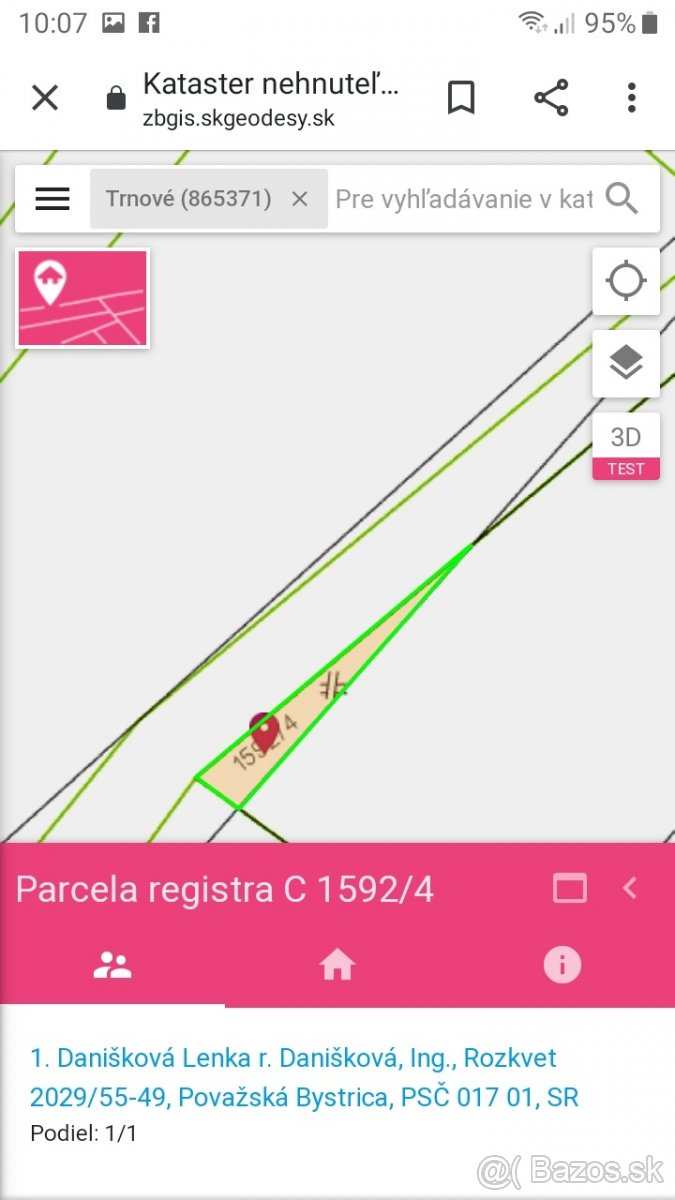Bookmark this cadastre page
This screenshot has width=675, height=1200.
pyautogui.click(x=461, y=98)
